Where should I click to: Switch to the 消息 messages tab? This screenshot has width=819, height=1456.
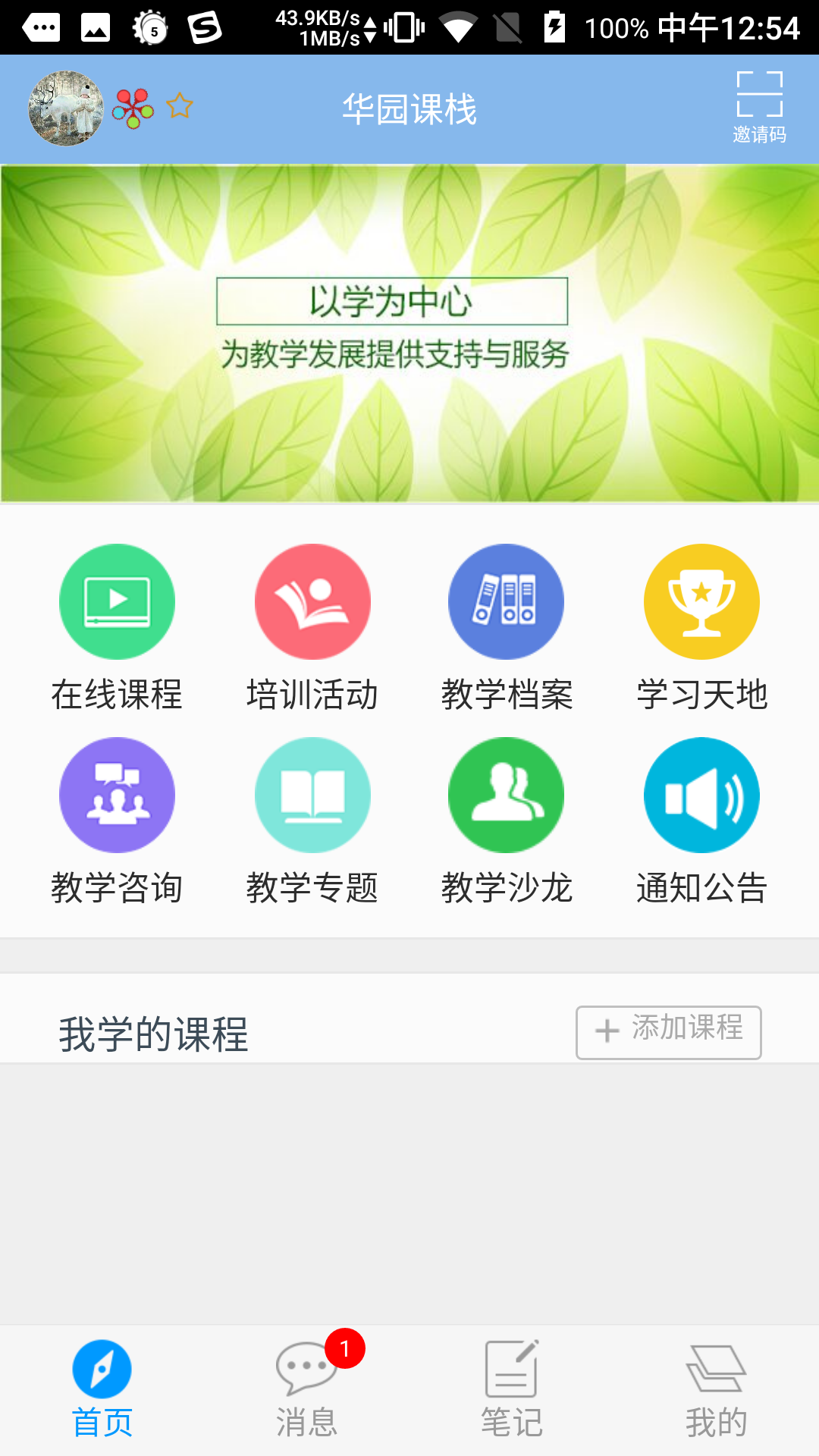(x=307, y=1389)
